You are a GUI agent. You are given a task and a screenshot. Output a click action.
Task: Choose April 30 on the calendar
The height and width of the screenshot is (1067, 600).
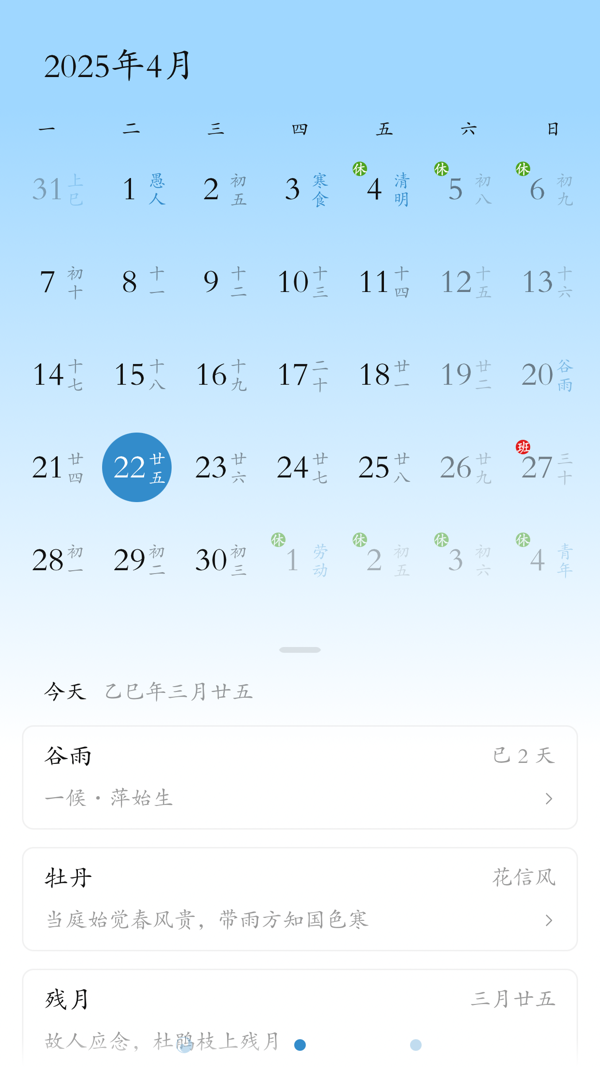219,560
